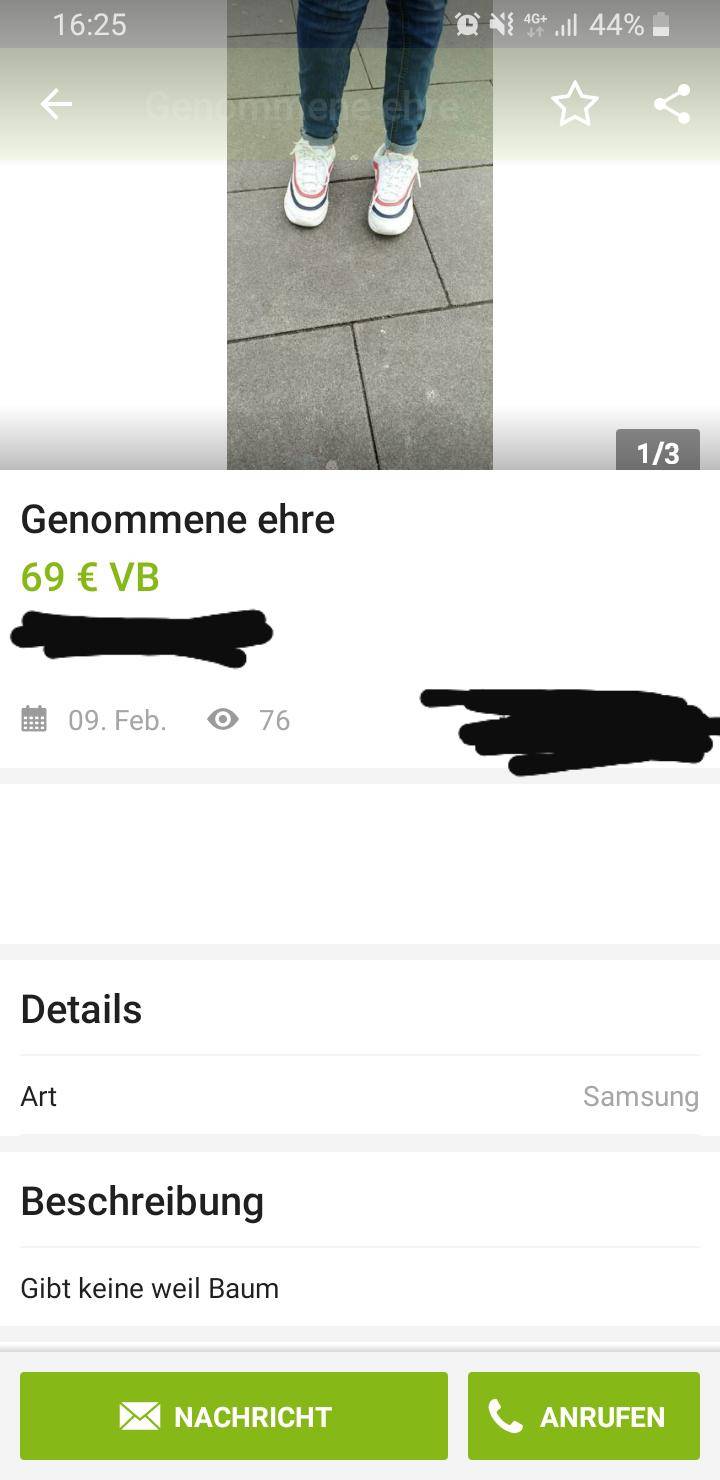Tap the star to favorite this ad
The height and width of the screenshot is (1480, 720).
click(x=574, y=103)
